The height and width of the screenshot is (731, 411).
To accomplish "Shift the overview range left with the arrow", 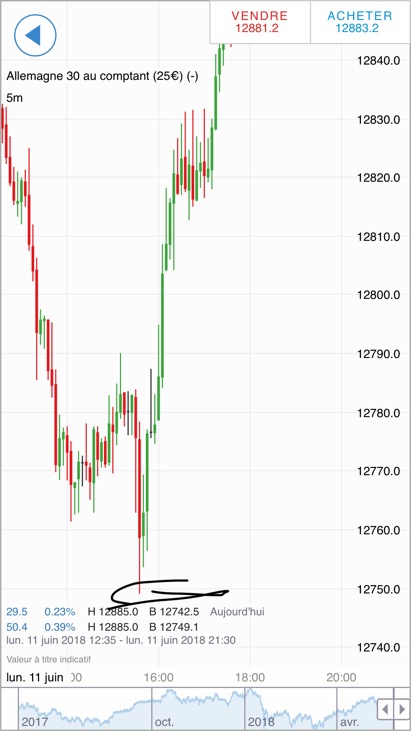I will coord(385,710).
